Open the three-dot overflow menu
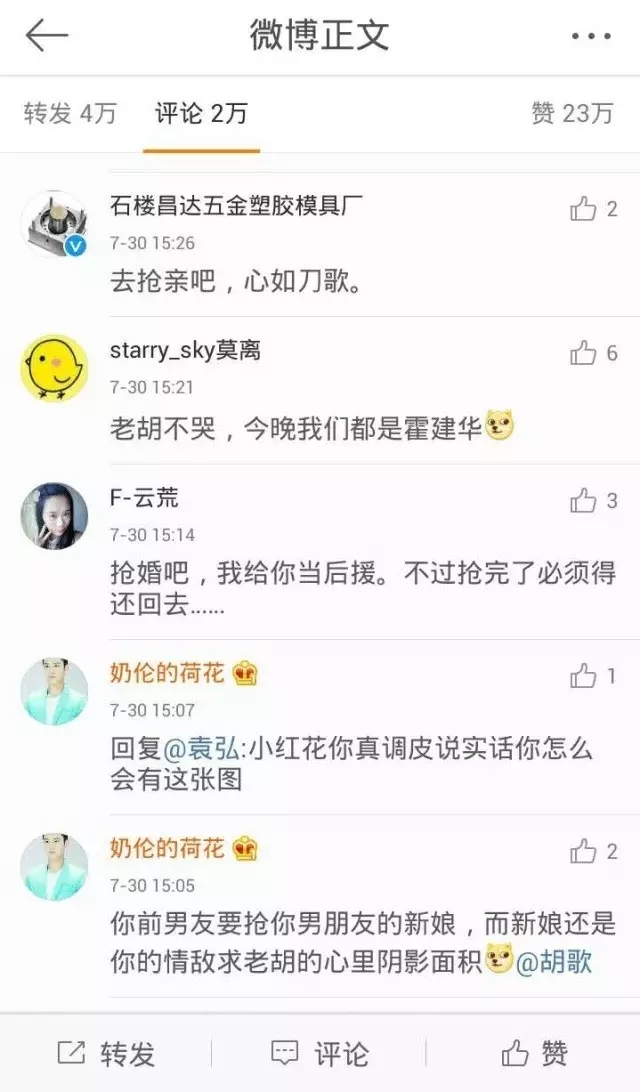The image size is (640, 1092). point(591,36)
